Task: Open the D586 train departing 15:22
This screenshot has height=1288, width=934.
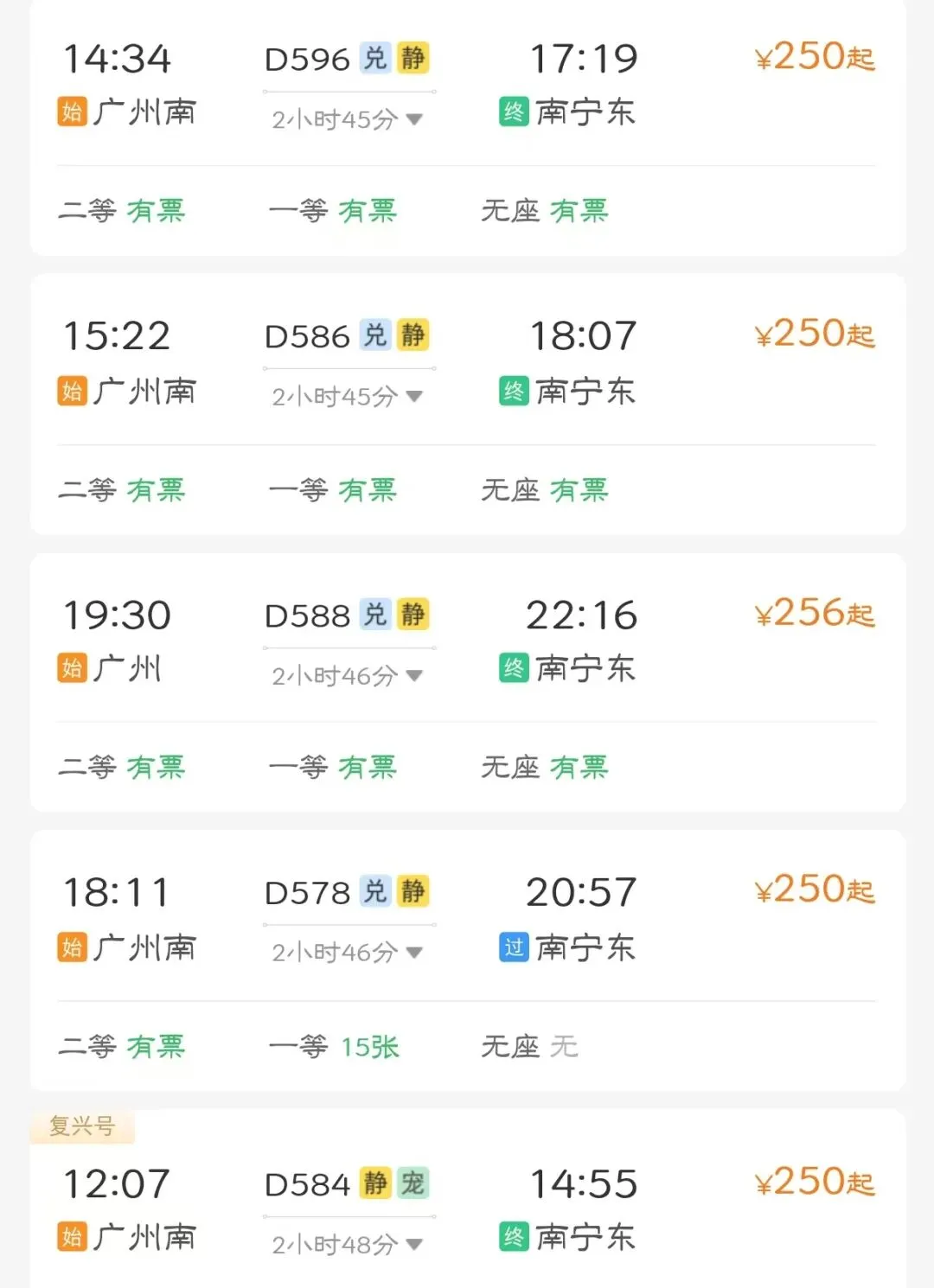Action: tap(468, 405)
